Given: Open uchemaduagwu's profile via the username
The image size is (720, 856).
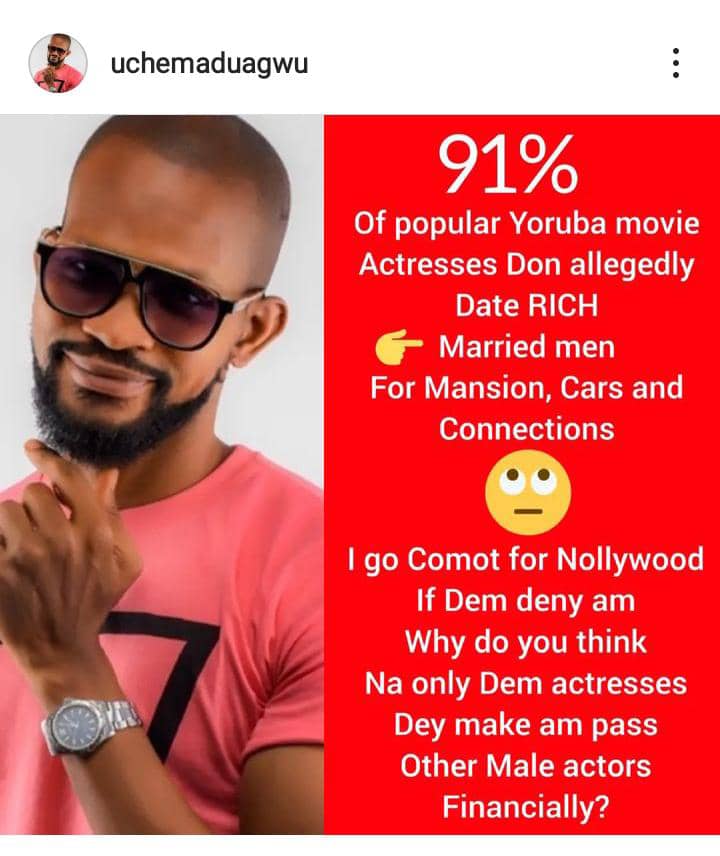Looking at the screenshot, I should tap(209, 65).
